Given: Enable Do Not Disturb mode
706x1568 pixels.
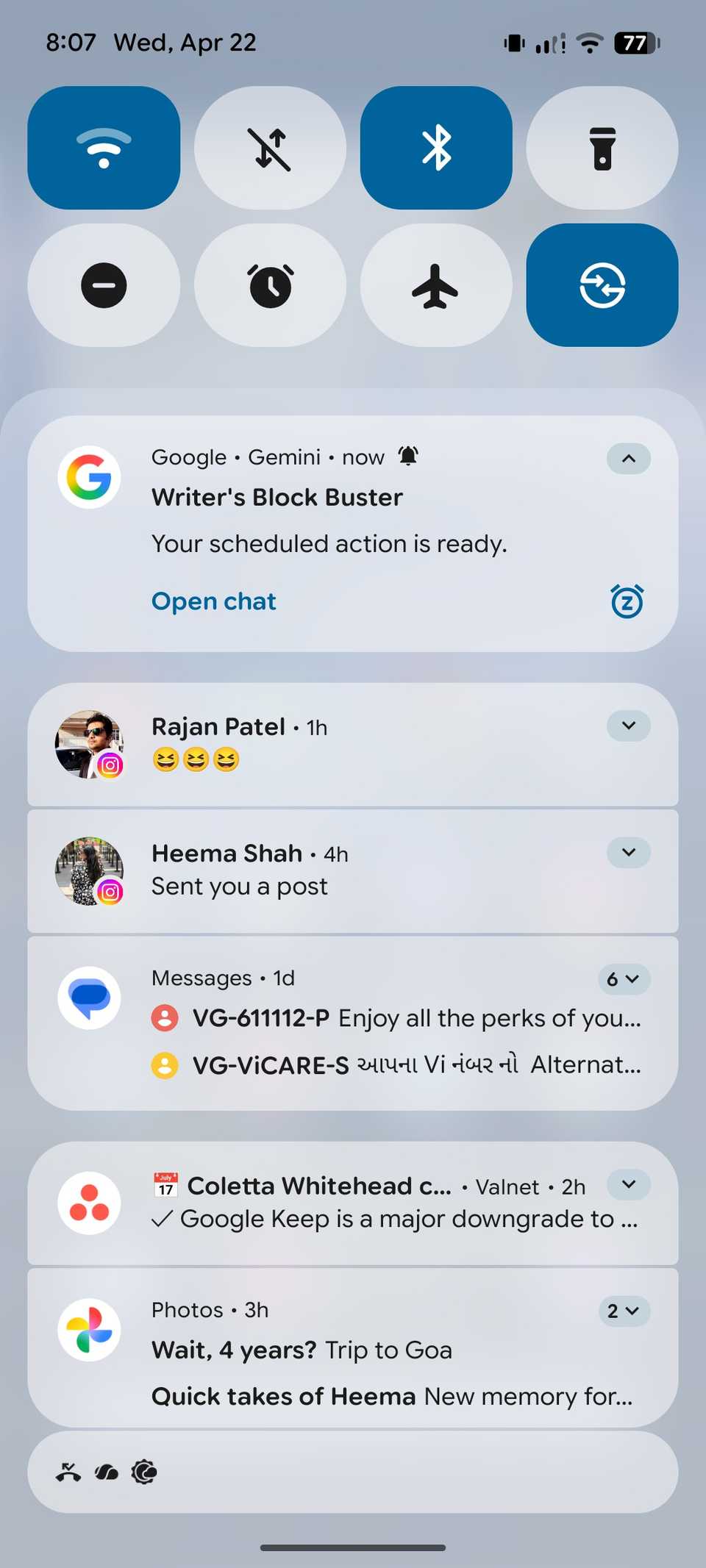Looking at the screenshot, I should (104, 284).
